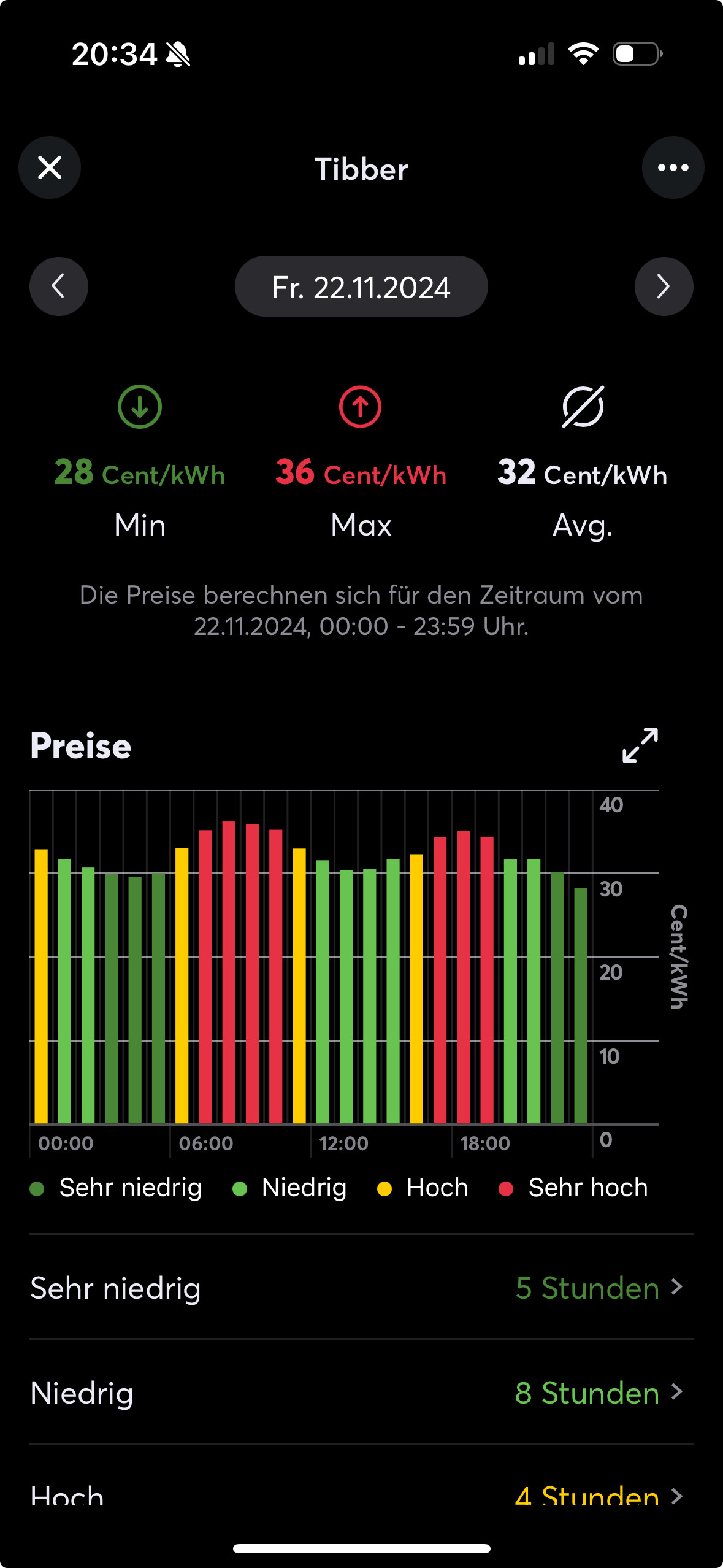Open the Sehr niedrig 5 Stunden row
Image resolution: width=723 pixels, height=1568 pixels.
click(x=361, y=1288)
